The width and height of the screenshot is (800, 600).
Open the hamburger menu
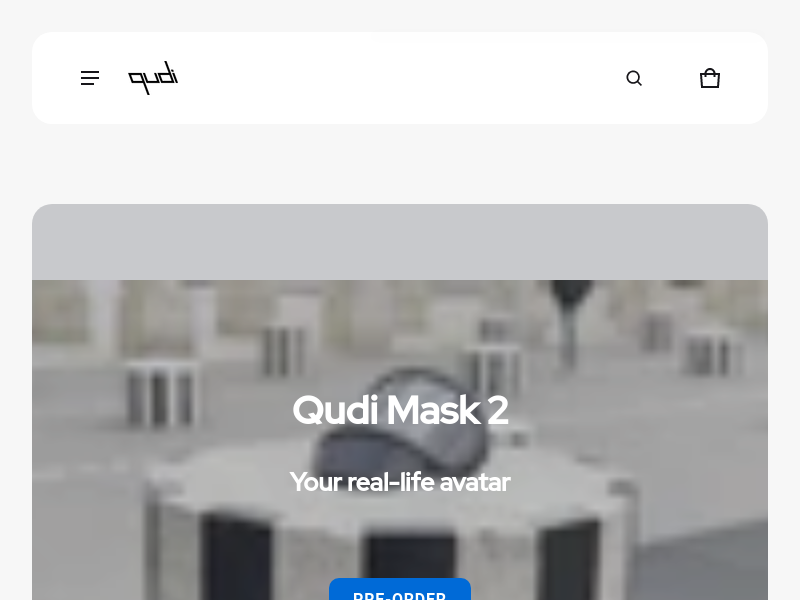click(x=90, y=78)
